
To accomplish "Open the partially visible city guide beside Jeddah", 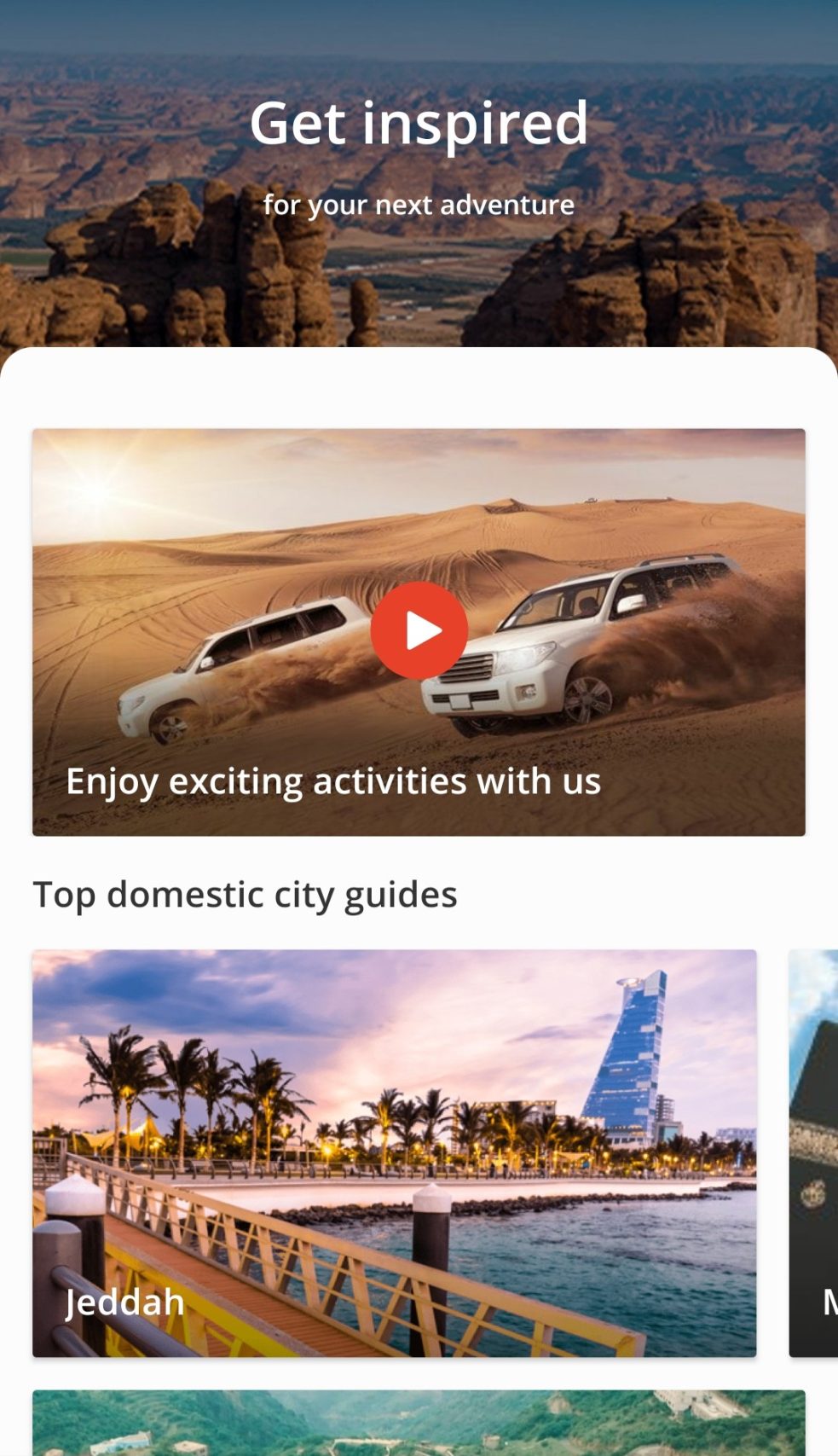I will (814, 1152).
